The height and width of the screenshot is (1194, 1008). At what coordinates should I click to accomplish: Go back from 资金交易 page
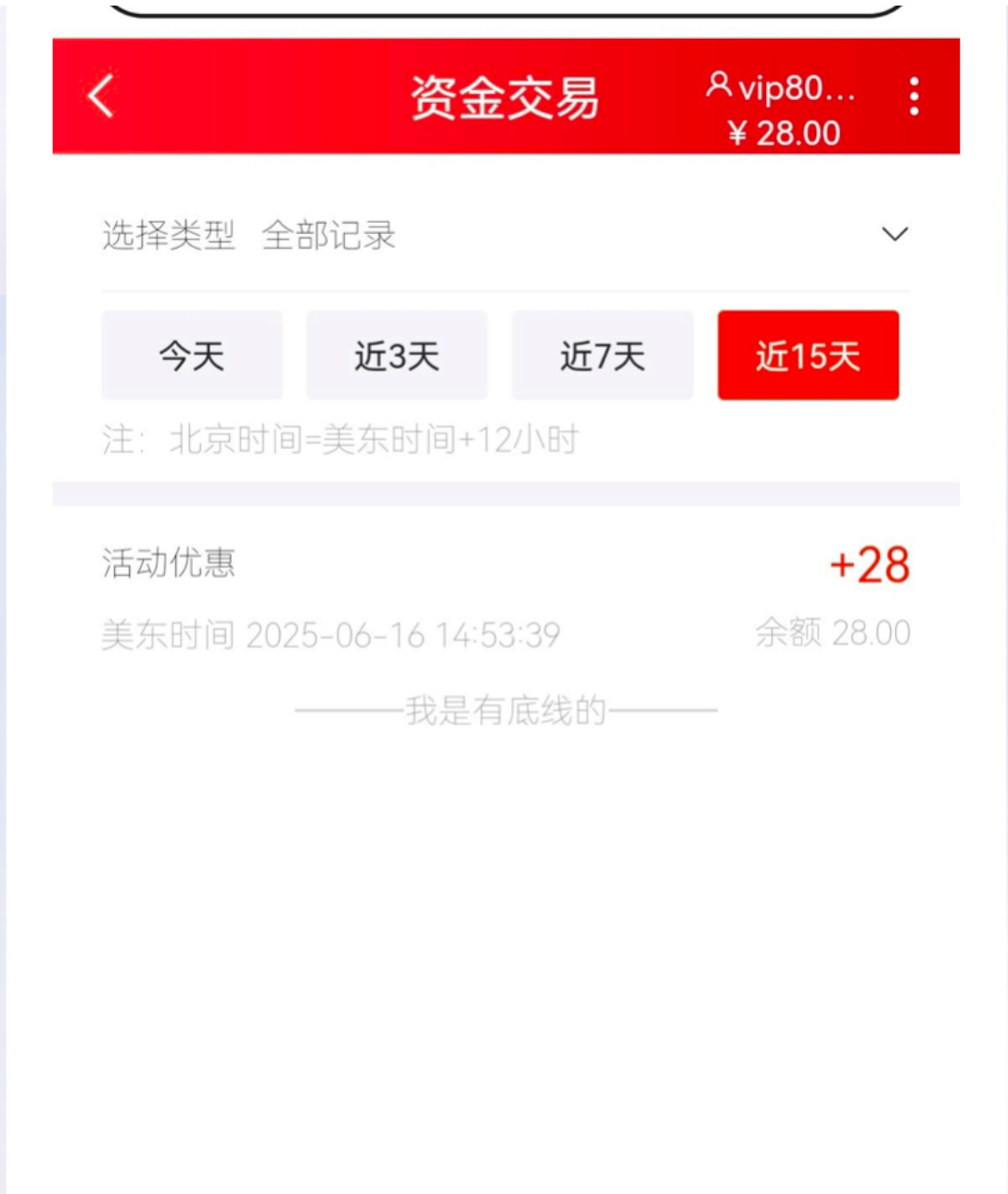[x=101, y=96]
